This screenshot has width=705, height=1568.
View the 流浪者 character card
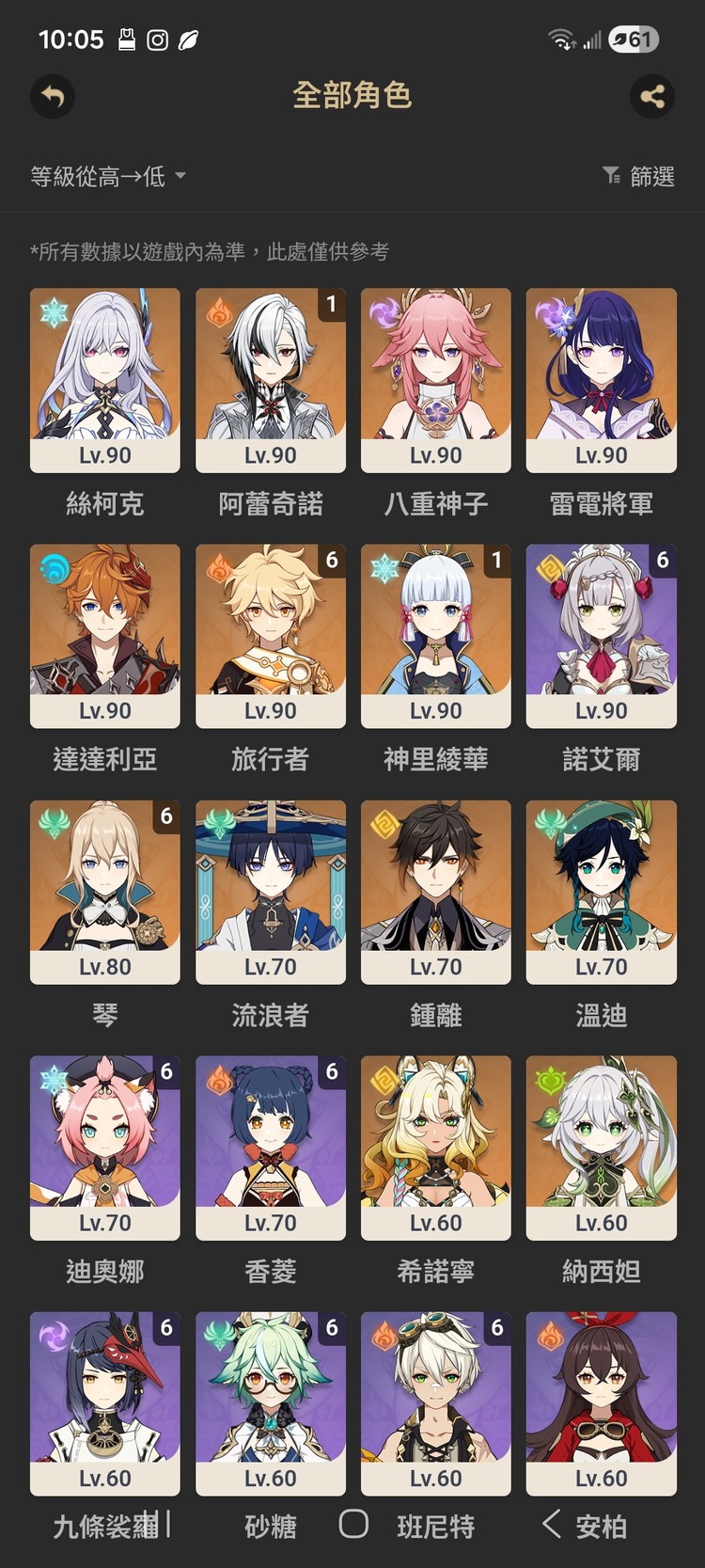270,891
